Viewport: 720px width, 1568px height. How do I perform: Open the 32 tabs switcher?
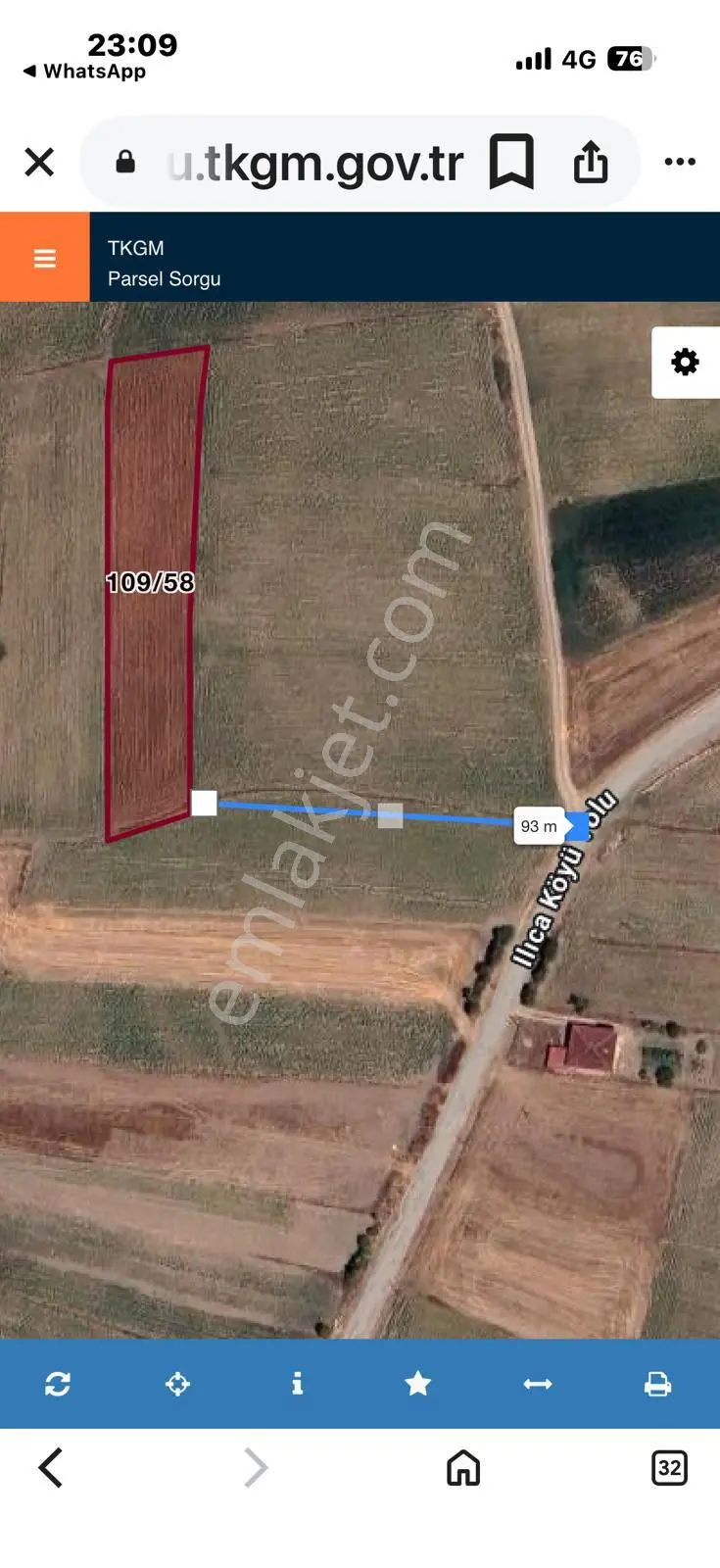point(669,1468)
